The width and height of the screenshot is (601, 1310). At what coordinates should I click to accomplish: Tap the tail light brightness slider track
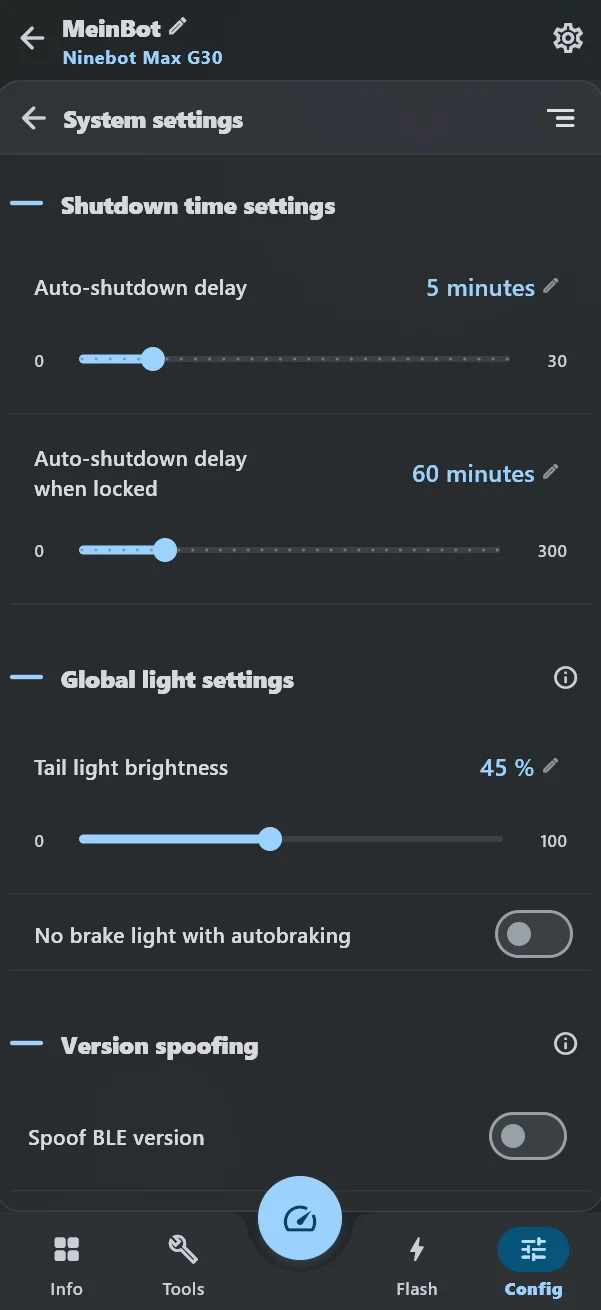(290, 839)
